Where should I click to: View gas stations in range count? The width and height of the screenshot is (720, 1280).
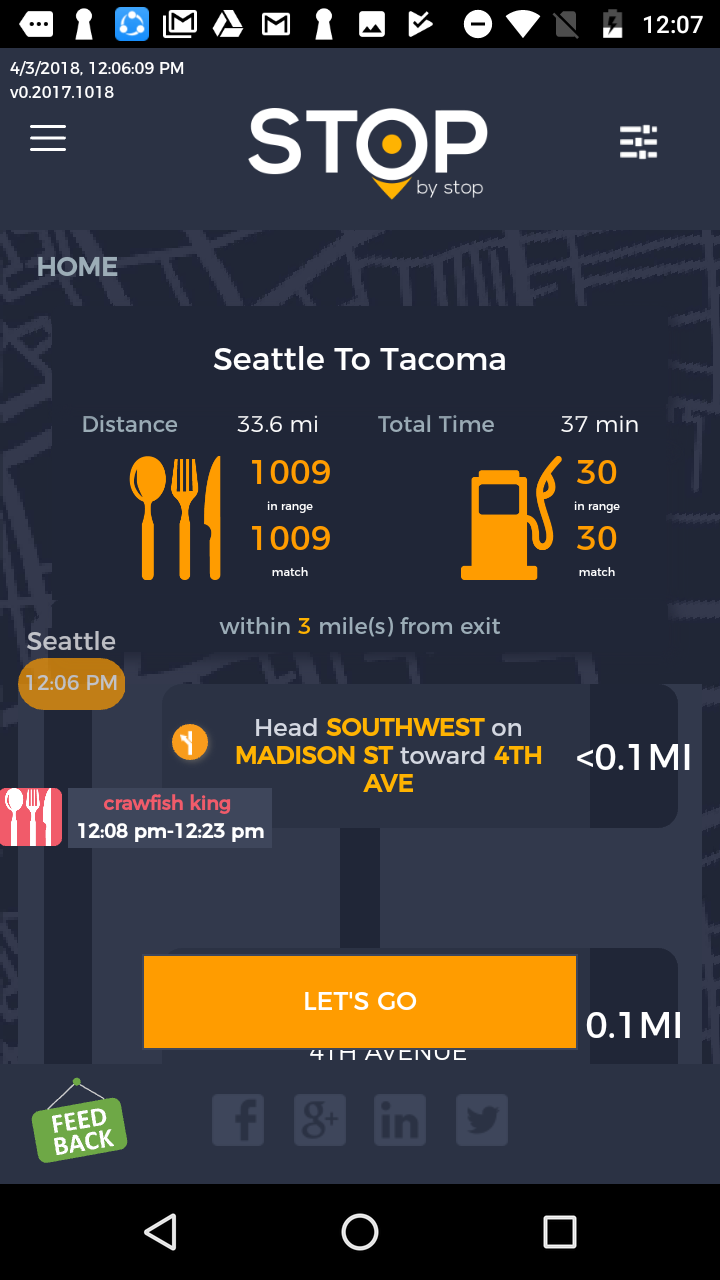point(596,473)
